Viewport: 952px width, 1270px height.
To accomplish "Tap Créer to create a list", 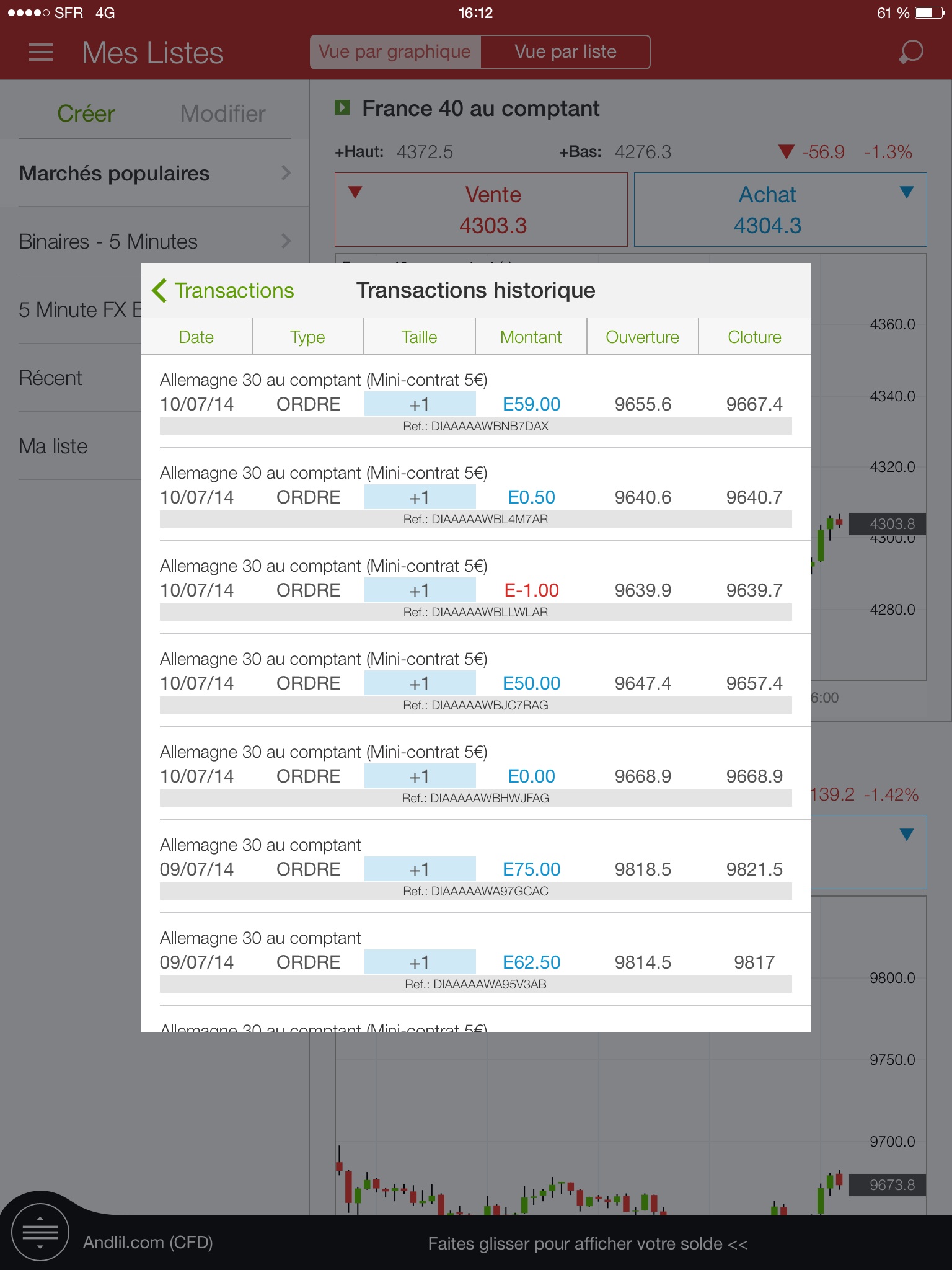I will (86, 113).
